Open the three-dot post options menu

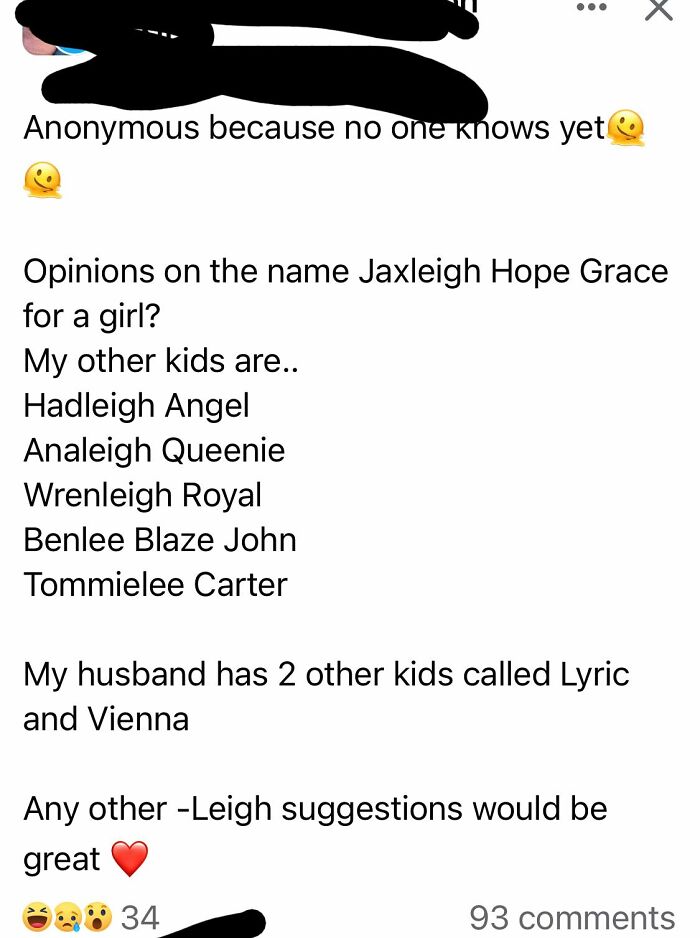point(592,7)
